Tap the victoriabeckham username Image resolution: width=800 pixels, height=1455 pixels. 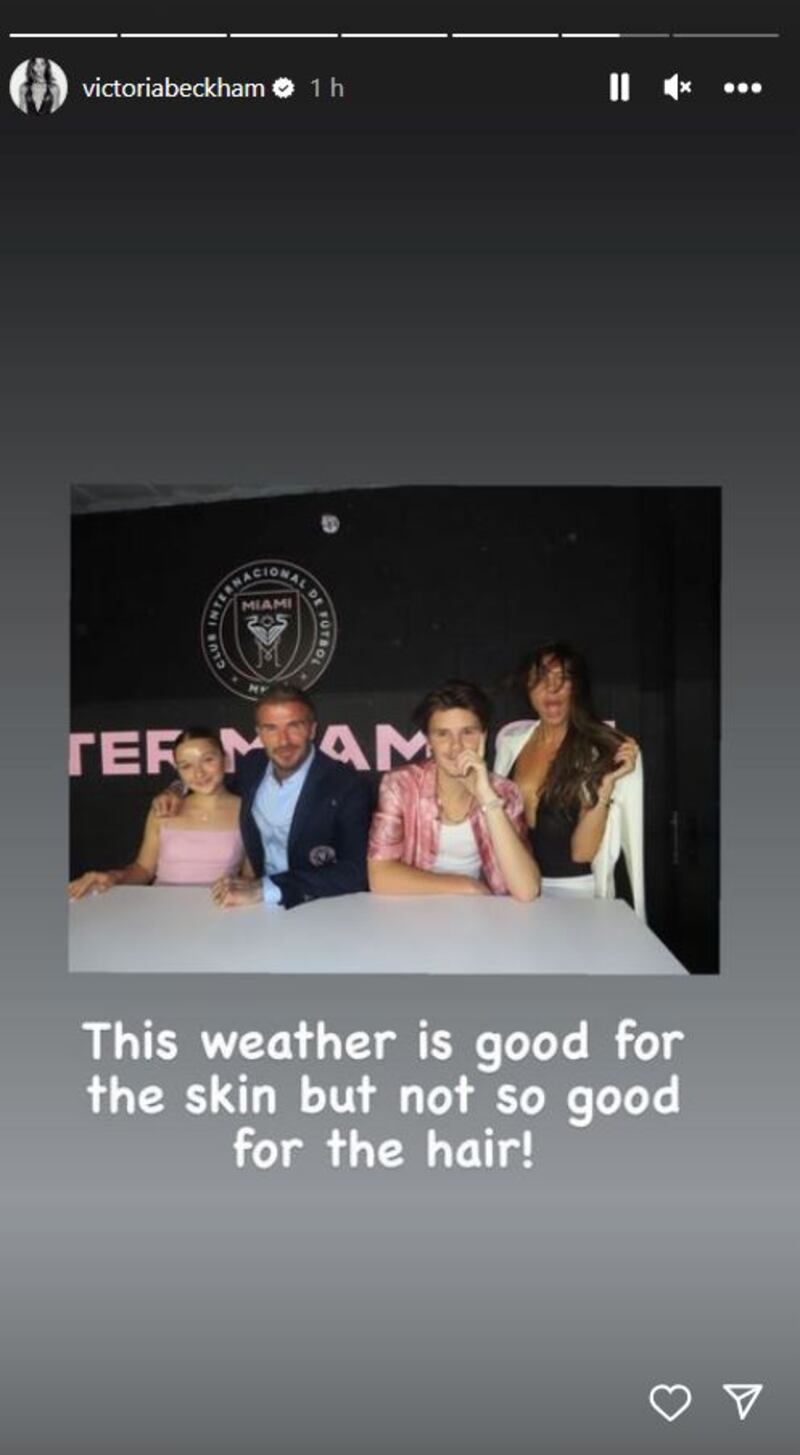[173, 88]
